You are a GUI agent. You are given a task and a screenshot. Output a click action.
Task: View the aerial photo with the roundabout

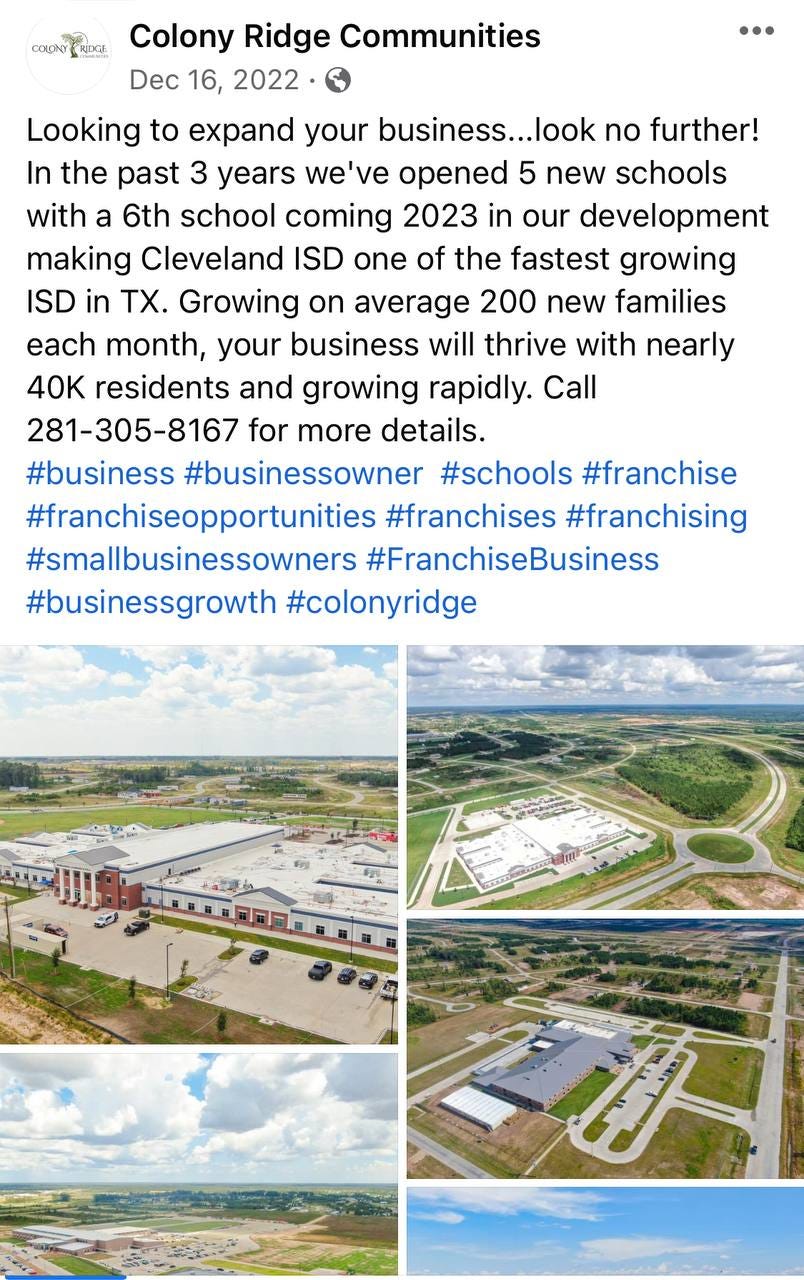pyautogui.click(x=605, y=777)
